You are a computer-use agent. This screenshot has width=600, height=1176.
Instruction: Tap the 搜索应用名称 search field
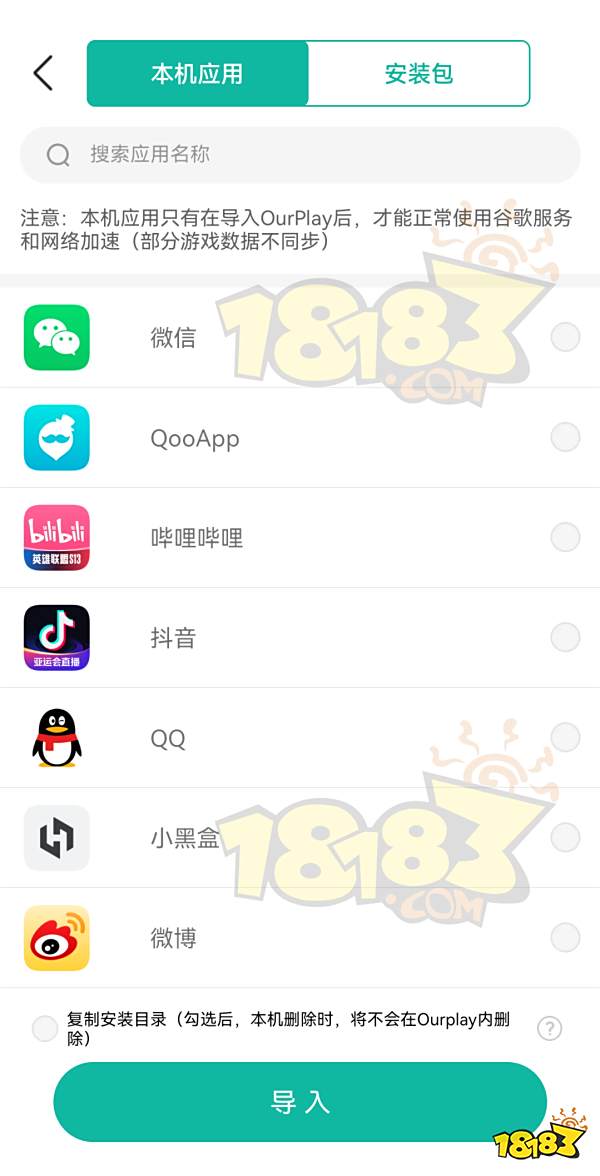click(300, 154)
